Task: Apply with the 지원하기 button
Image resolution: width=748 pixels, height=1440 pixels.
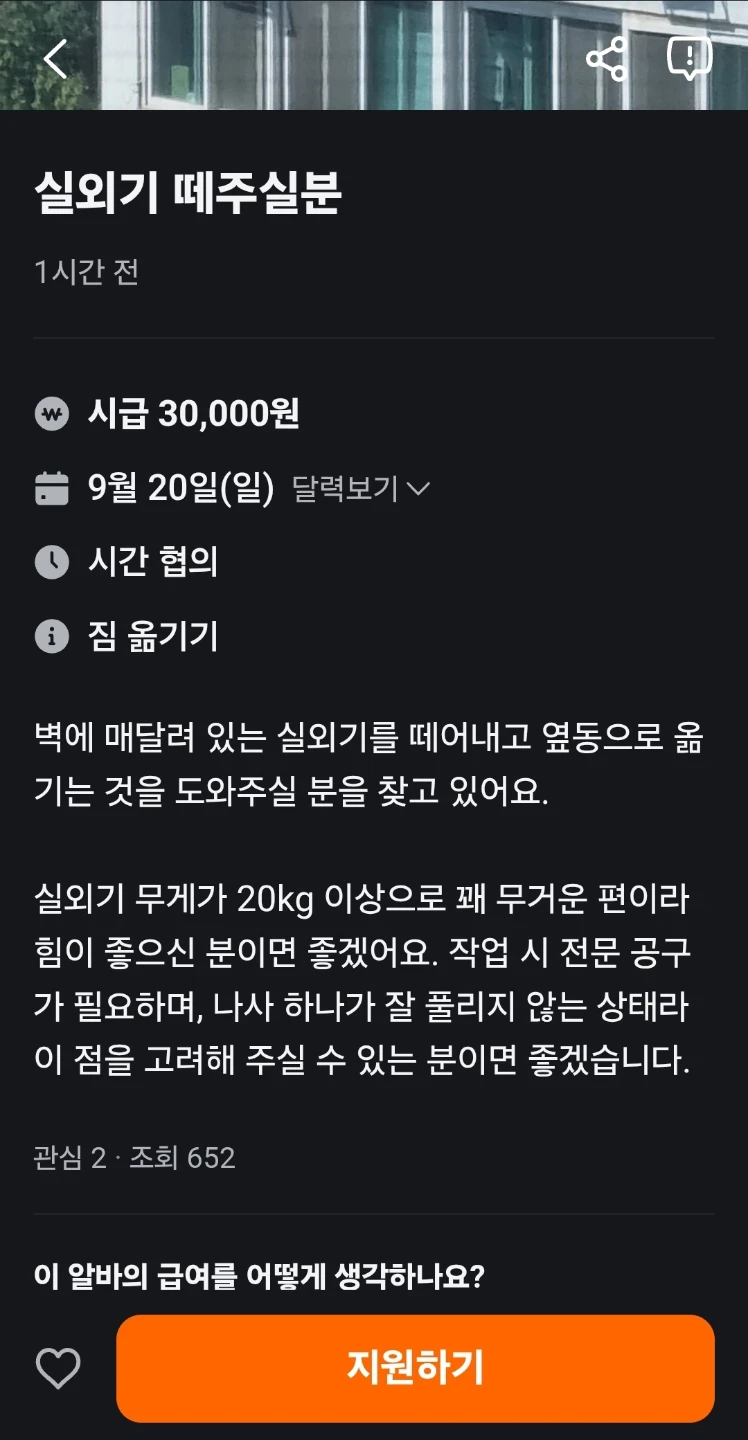Action: [415, 1368]
